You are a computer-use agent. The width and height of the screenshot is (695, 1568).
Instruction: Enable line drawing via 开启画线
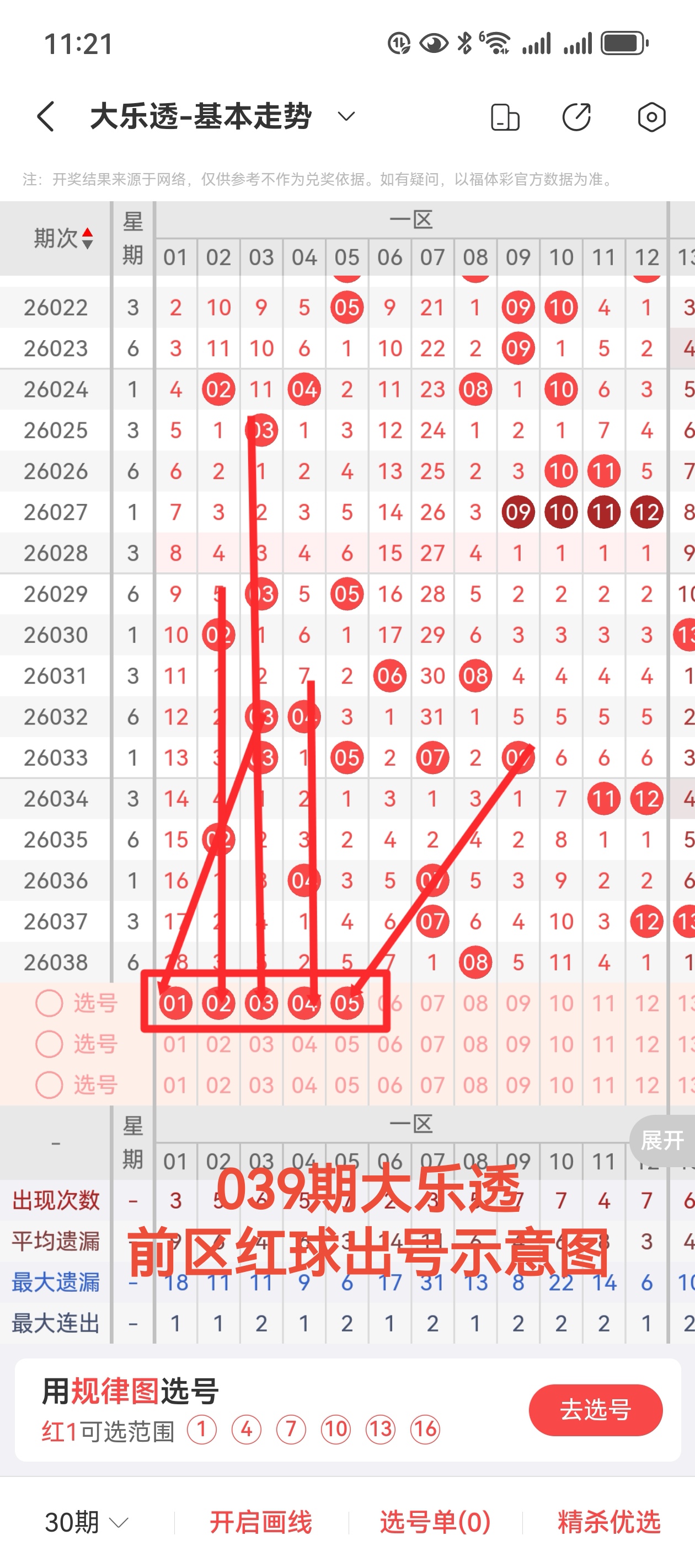point(261,1522)
